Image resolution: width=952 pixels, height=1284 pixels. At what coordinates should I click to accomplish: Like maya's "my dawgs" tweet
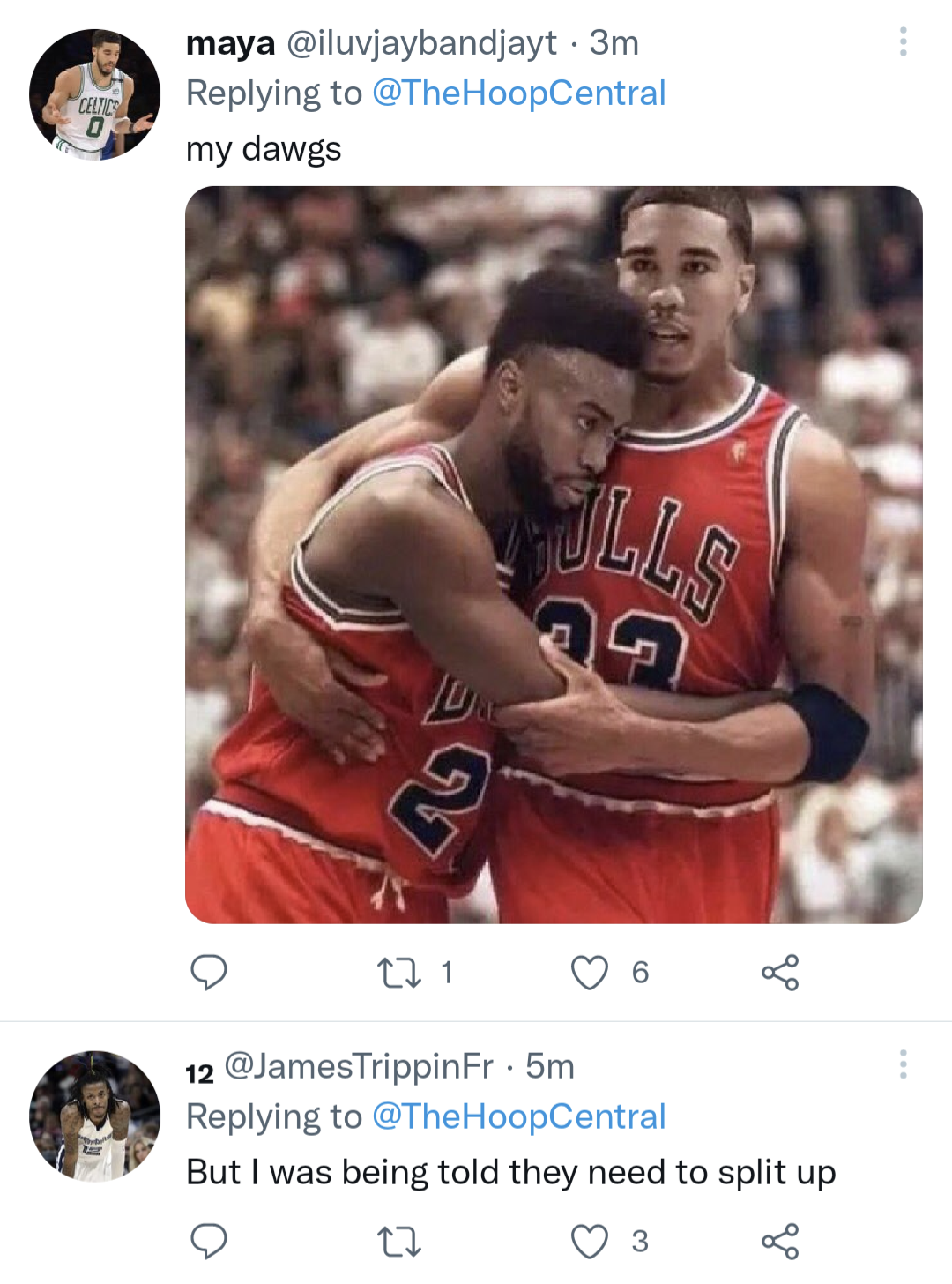[590, 973]
